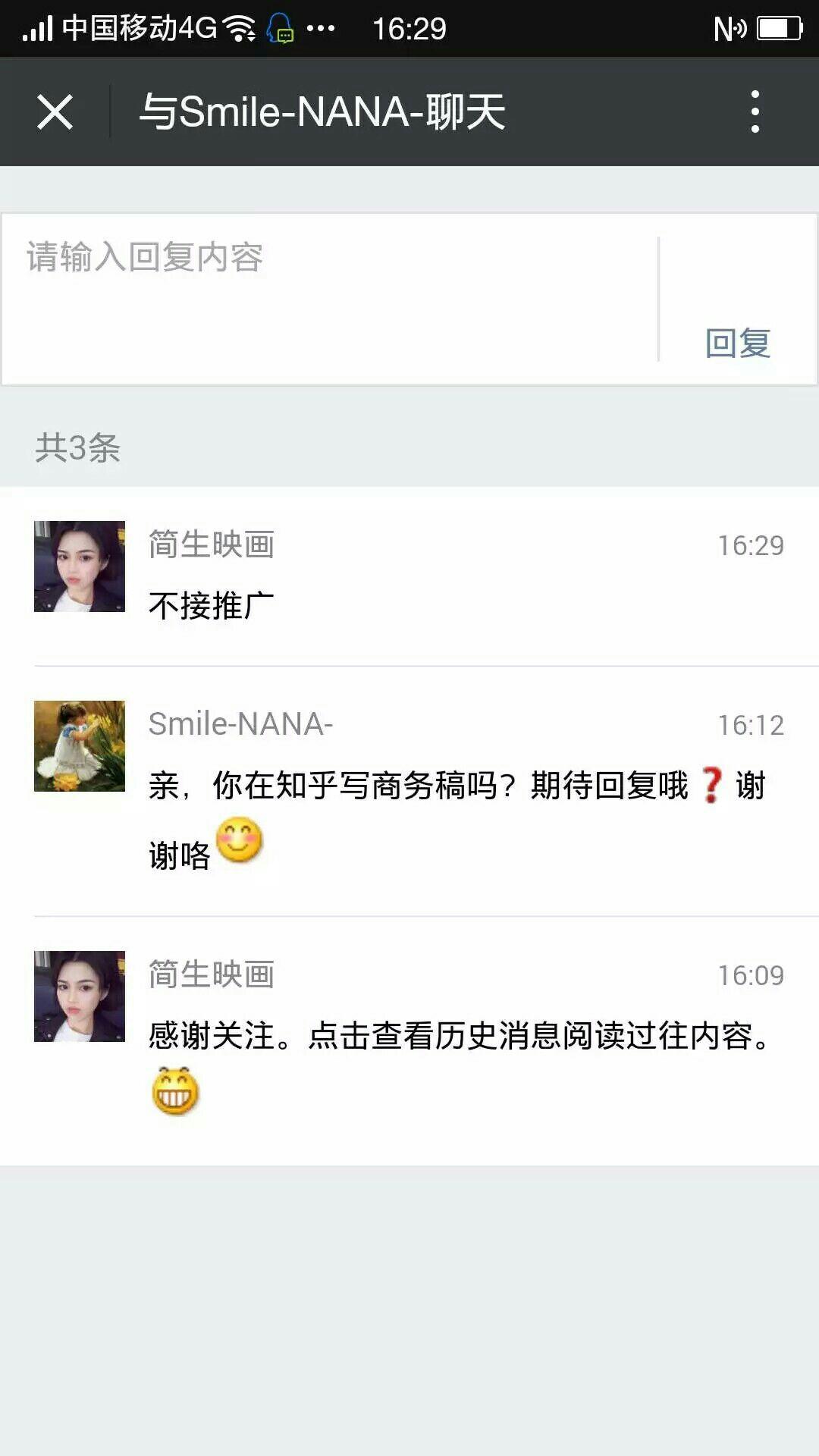The image size is (819, 1456).
Task: Open the overflow menu with three dots
Action: 755,111
